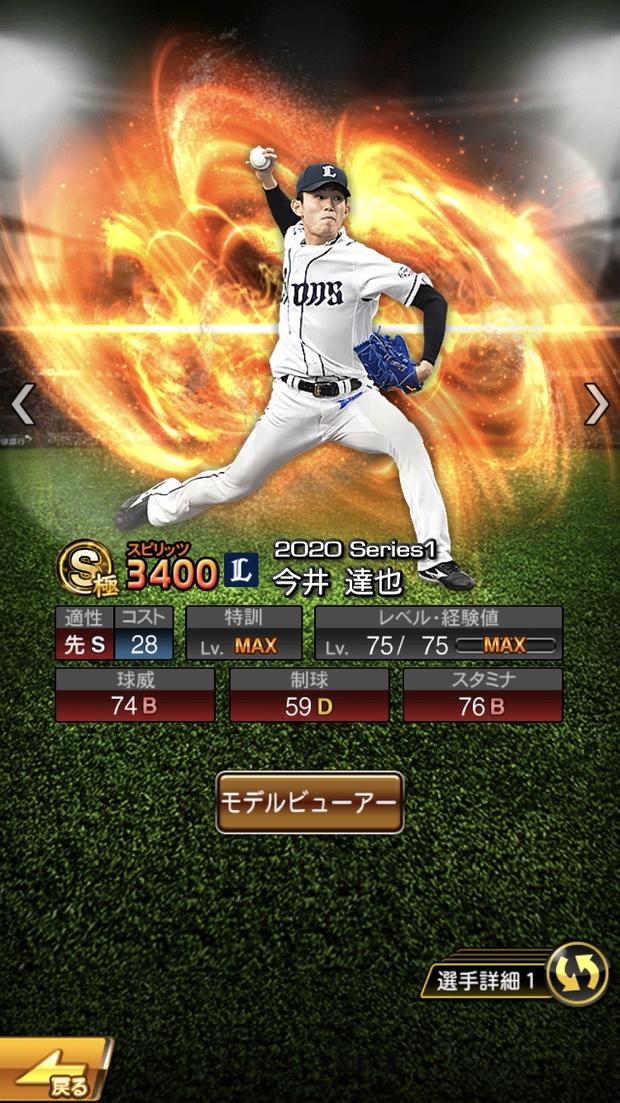Go to the next player card

click(x=596, y=403)
